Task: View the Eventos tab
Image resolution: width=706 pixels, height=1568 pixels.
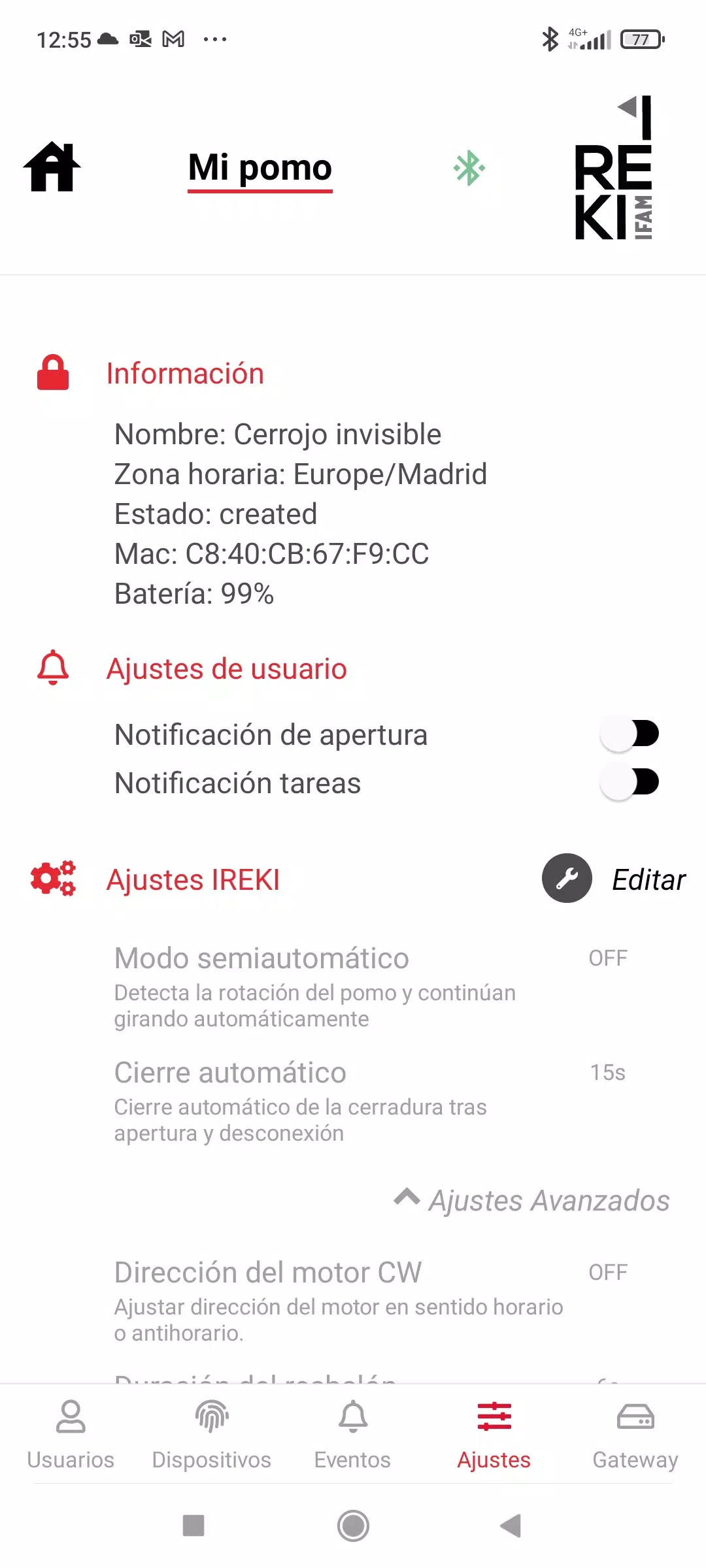Action: pyautogui.click(x=353, y=1435)
